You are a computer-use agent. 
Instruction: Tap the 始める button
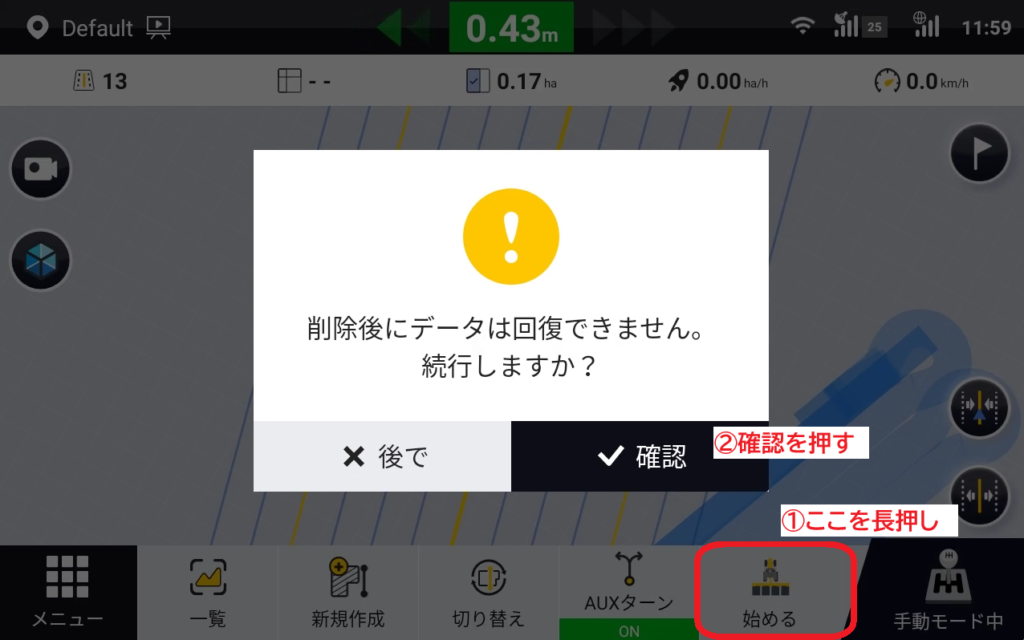[770, 592]
